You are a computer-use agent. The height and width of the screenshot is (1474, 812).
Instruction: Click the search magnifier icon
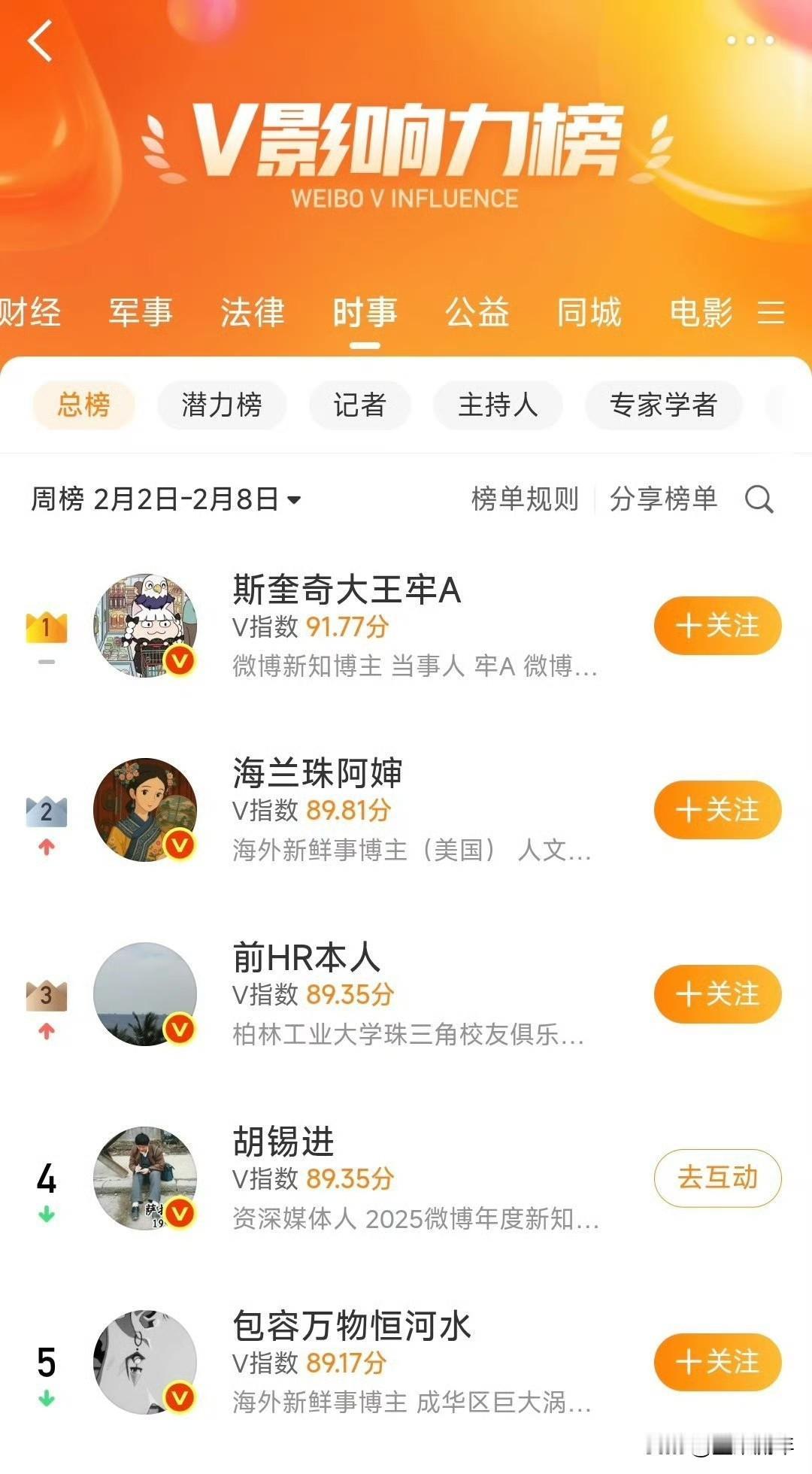pos(762,499)
